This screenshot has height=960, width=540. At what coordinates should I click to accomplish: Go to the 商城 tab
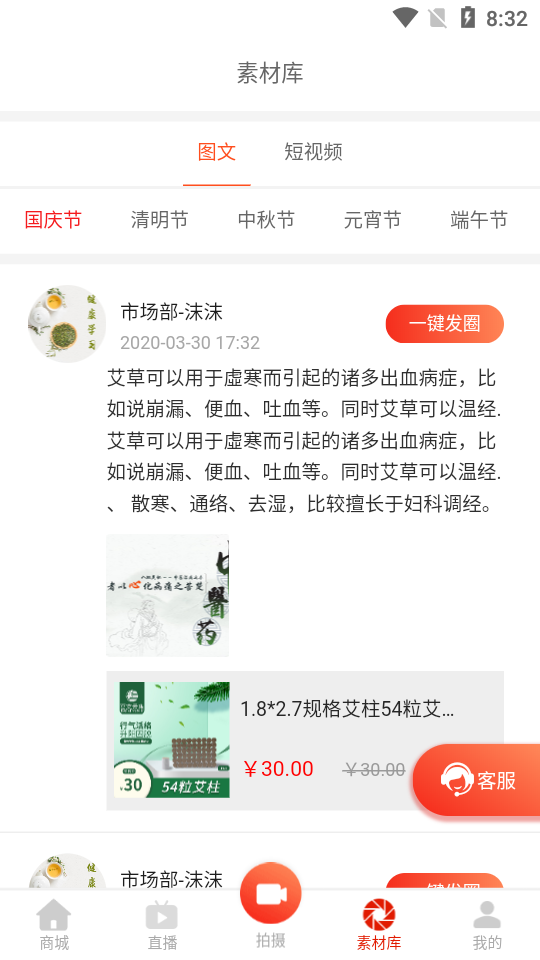click(54, 925)
